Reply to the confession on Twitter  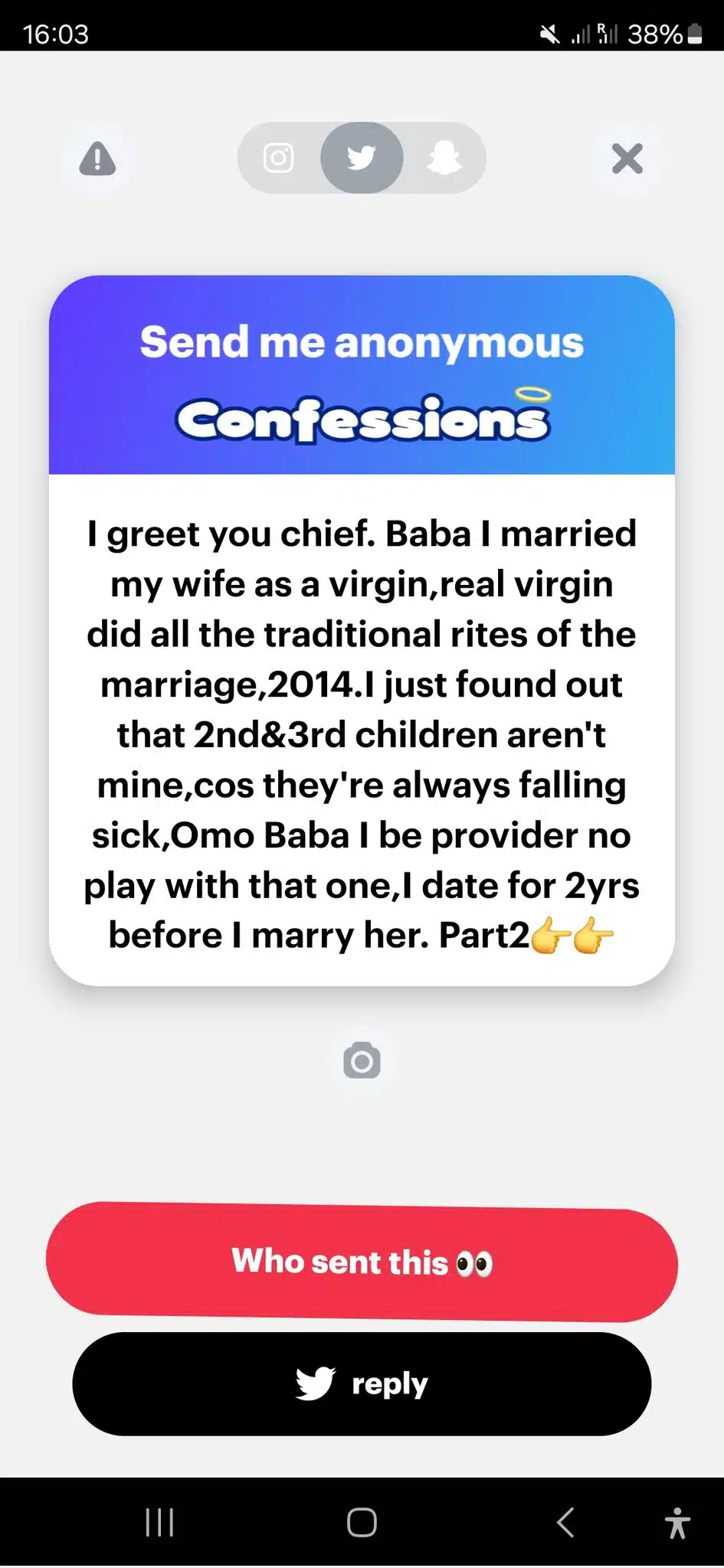point(362,1383)
